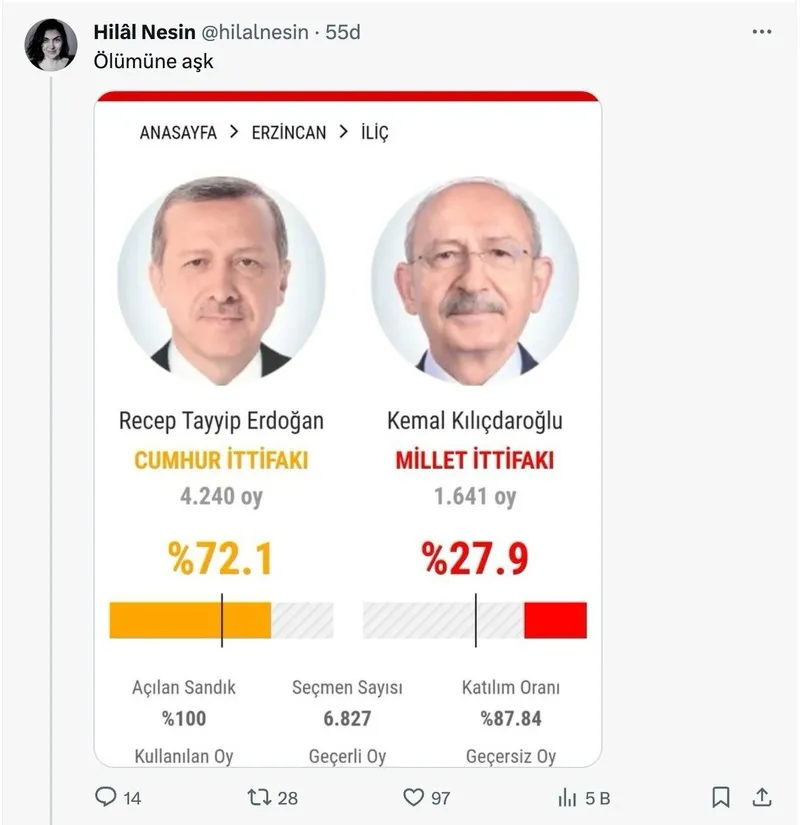Screen dimensions: 800x825
Task: Open the election results image in the tweet
Action: 348,430
